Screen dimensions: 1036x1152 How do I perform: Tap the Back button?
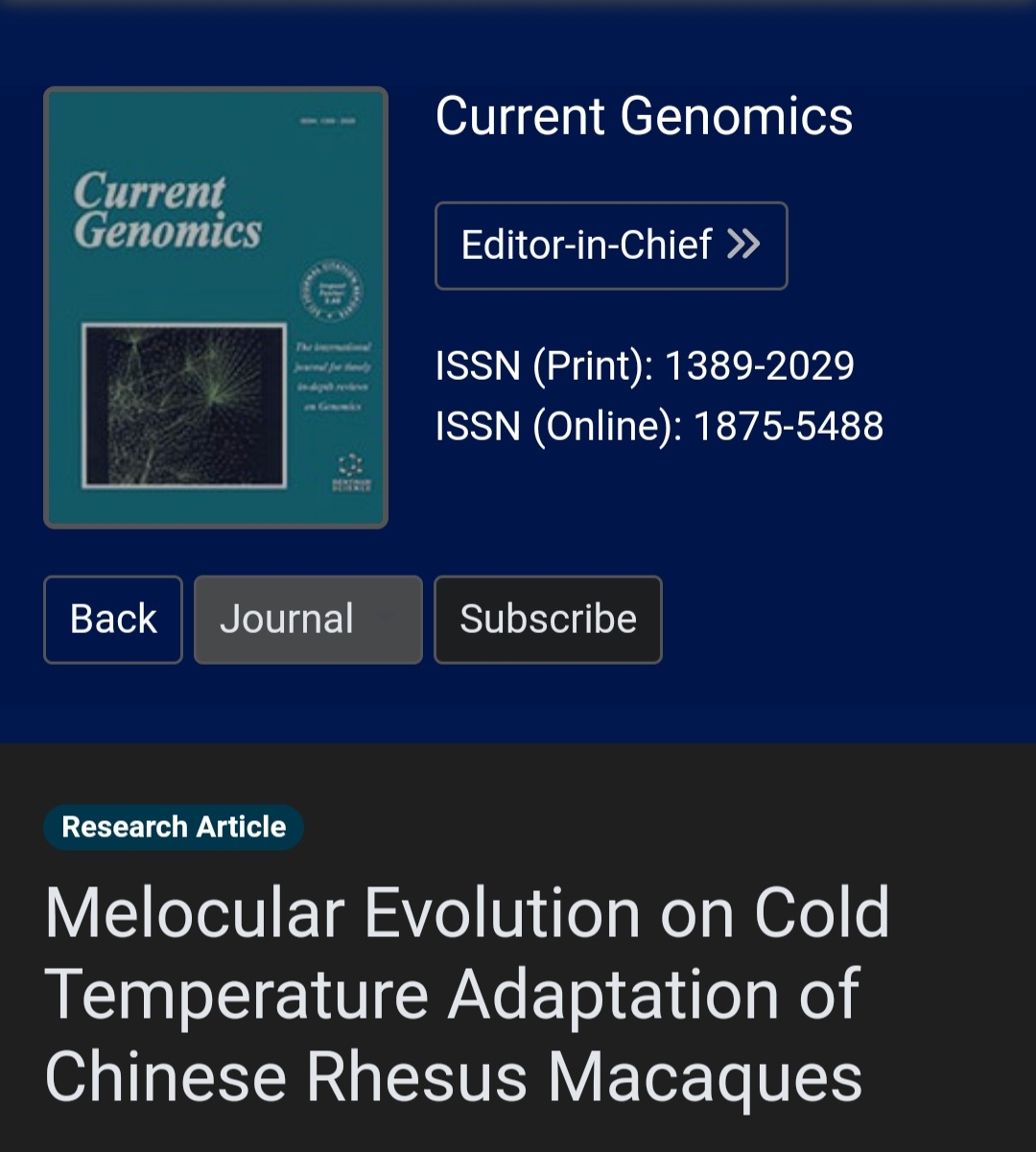(113, 620)
